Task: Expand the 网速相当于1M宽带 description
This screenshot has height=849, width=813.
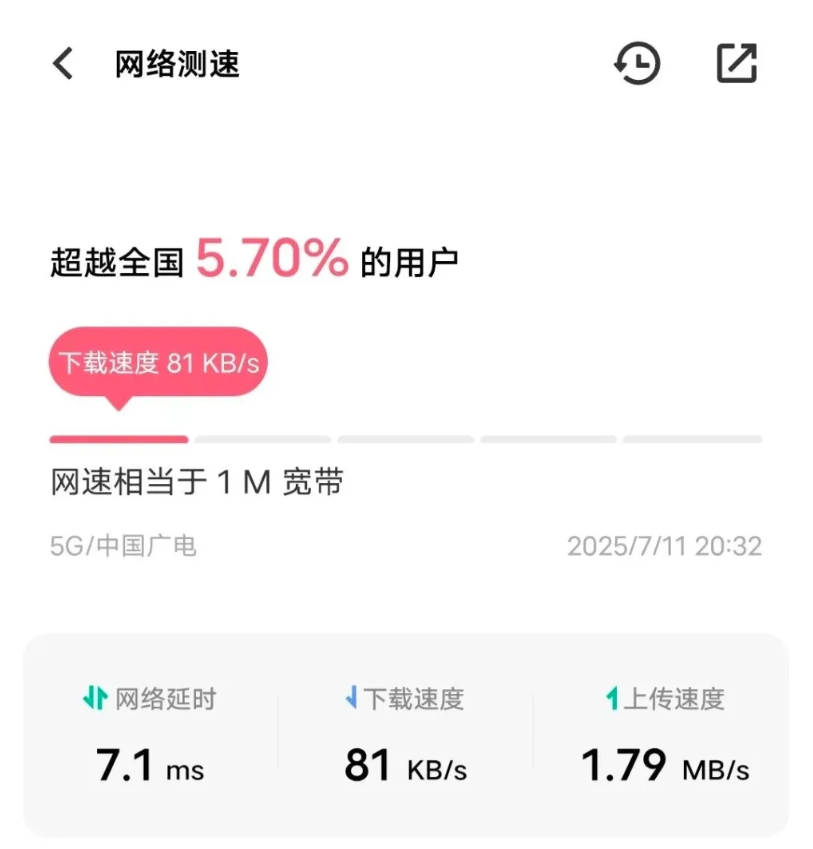Action: point(197,482)
